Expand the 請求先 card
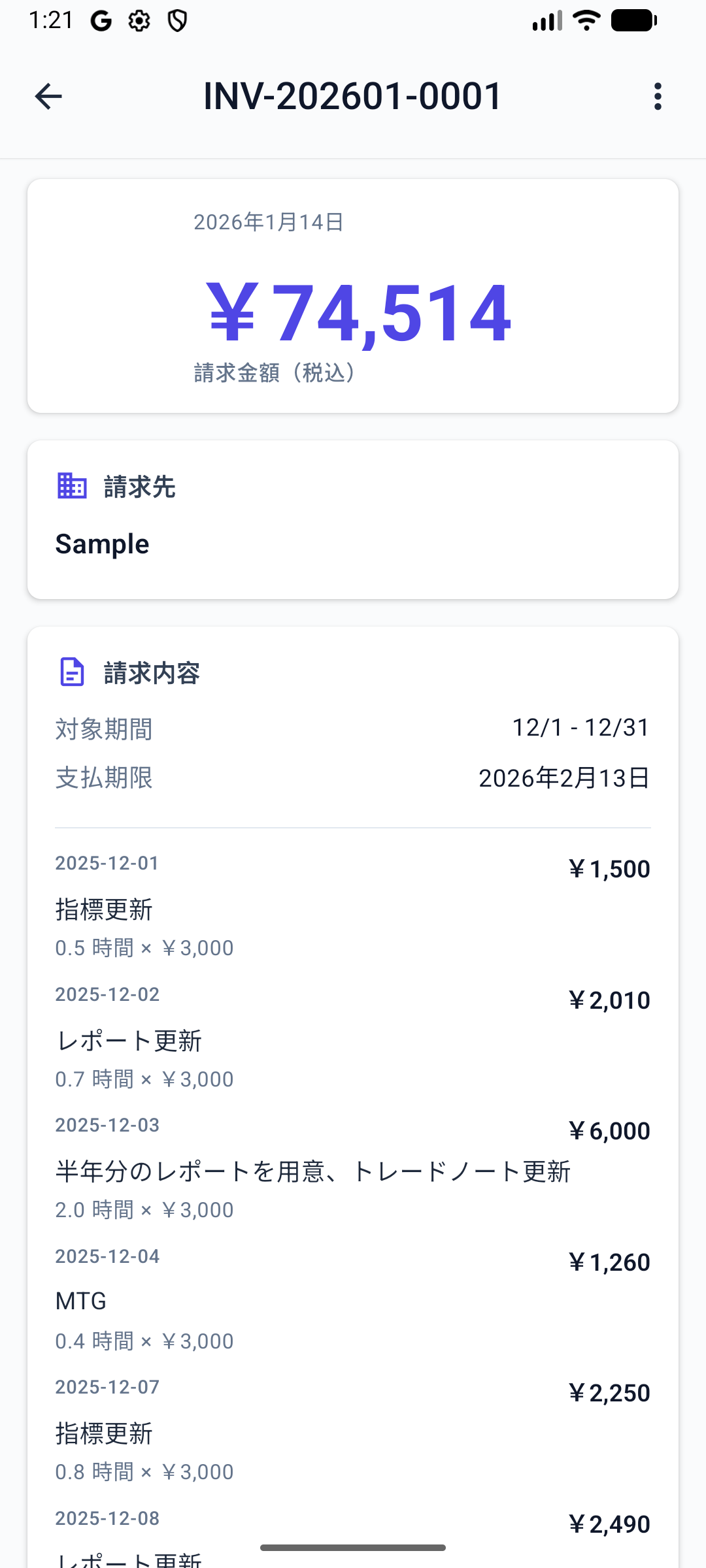 point(353,518)
